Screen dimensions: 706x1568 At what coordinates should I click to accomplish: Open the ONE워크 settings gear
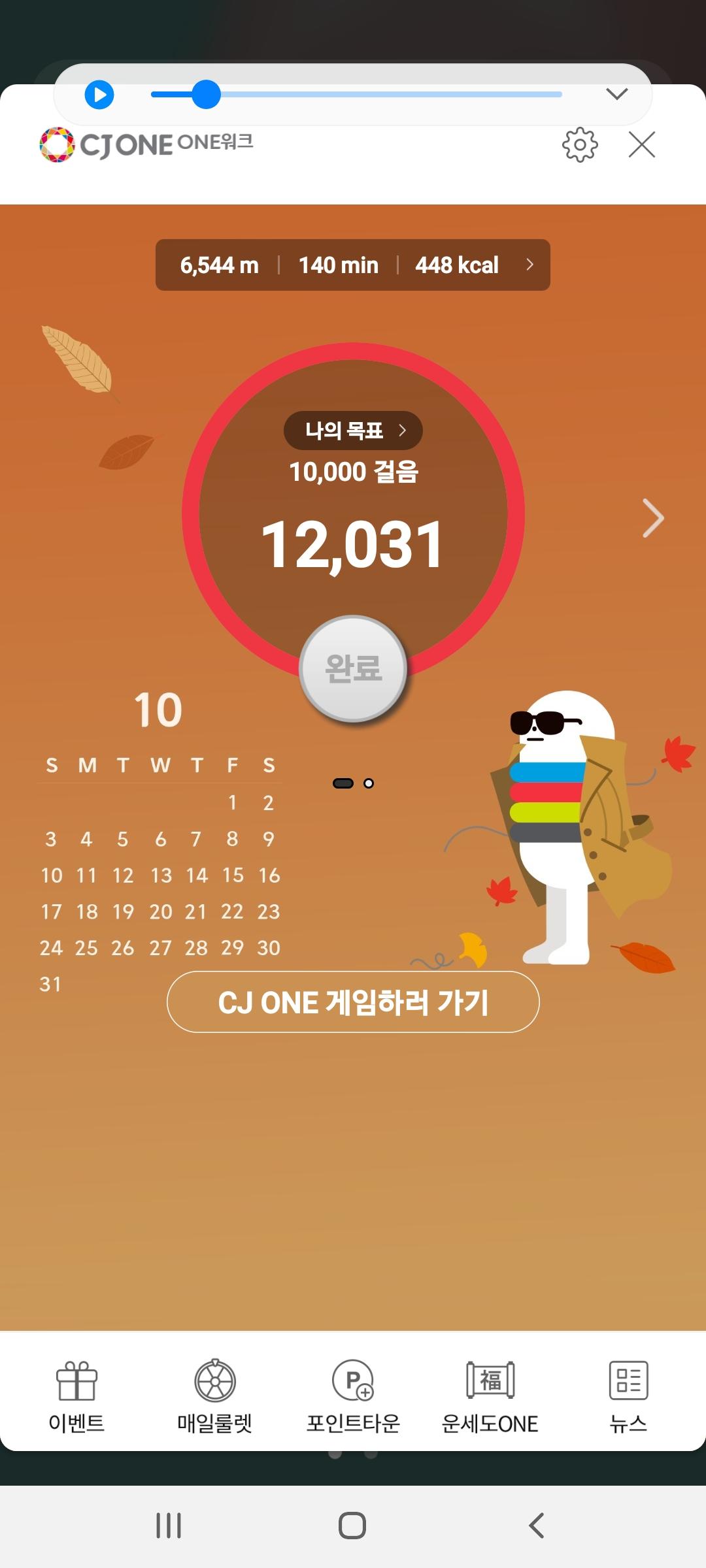click(580, 144)
